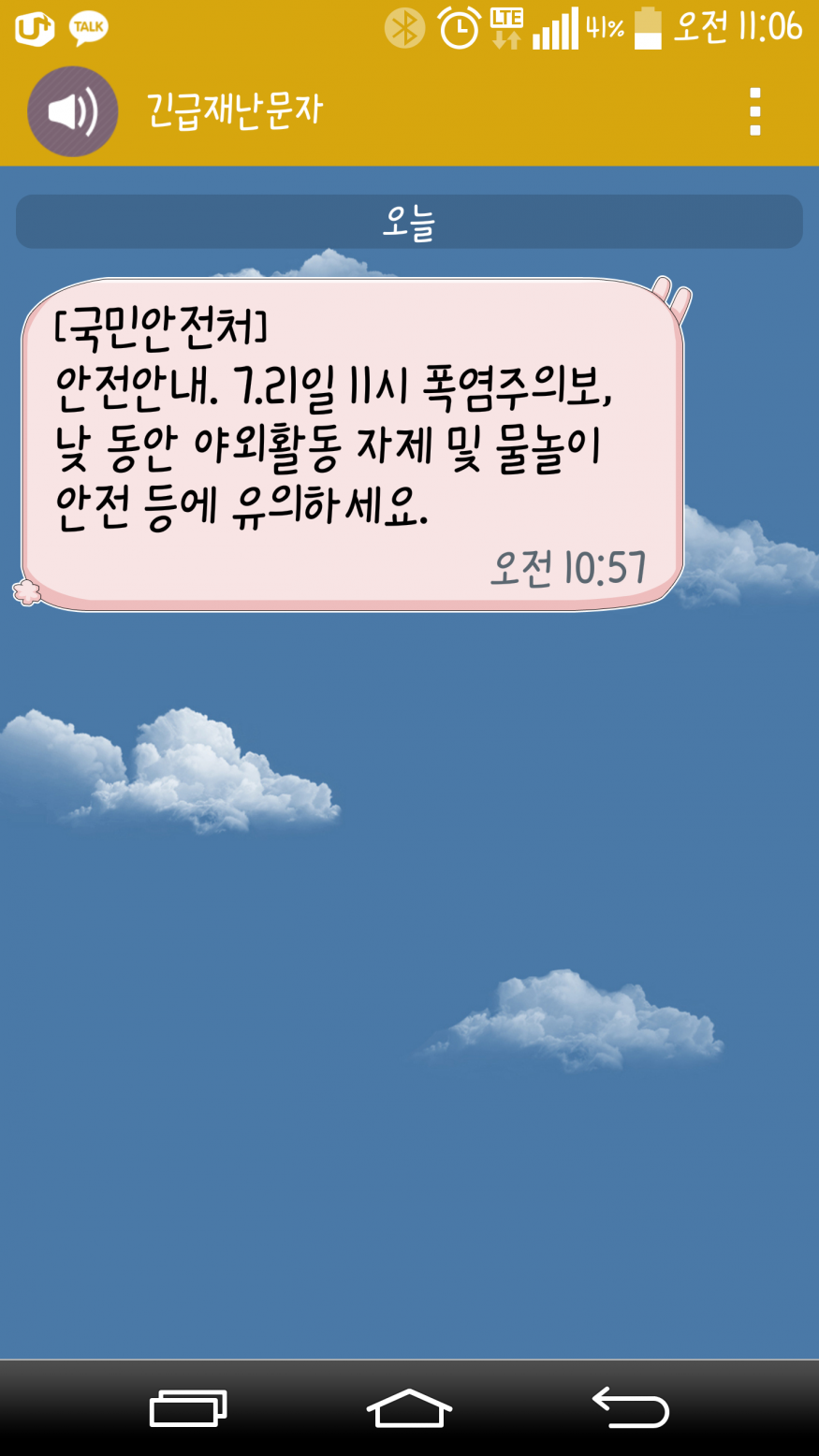Go back using the system back button
This screenshot has height=1456, width=819.
pyautogui.click(x=630, y=1407)
